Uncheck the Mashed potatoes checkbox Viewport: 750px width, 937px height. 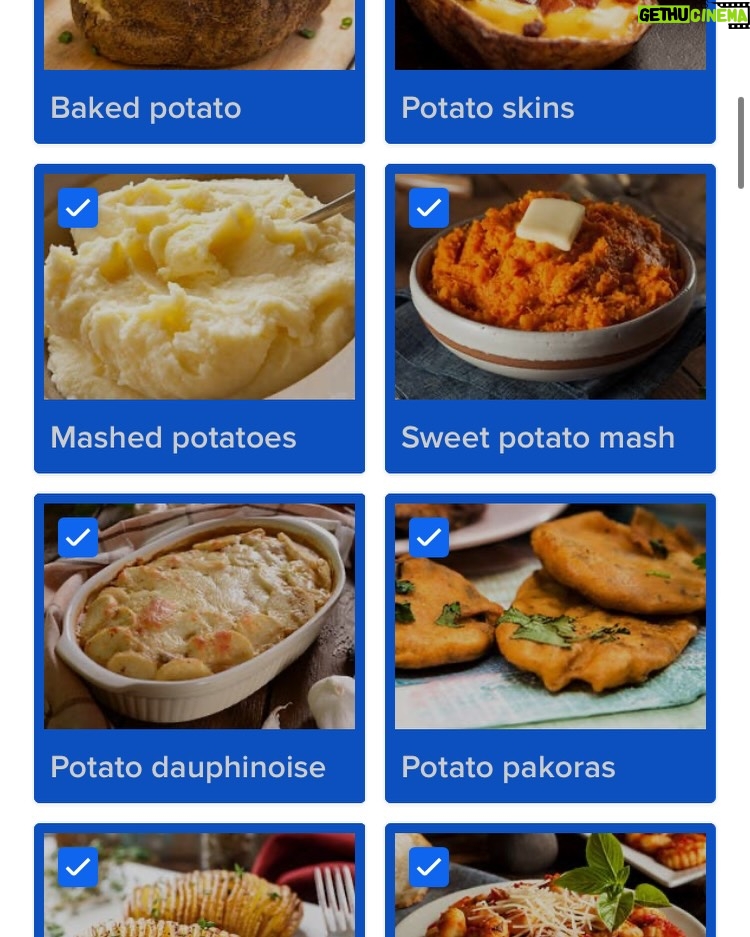point(78,208)
